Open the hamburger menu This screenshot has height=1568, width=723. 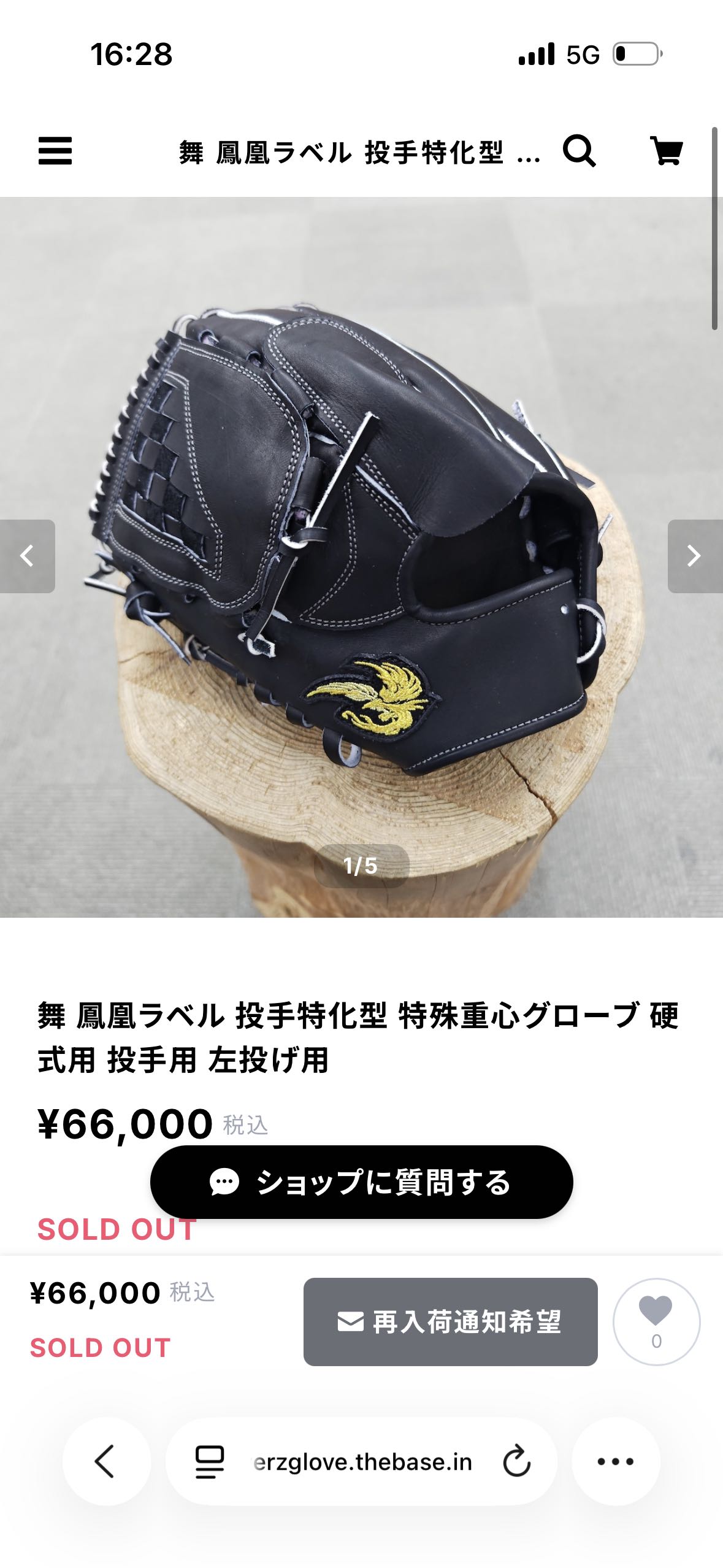pos(55,151)
